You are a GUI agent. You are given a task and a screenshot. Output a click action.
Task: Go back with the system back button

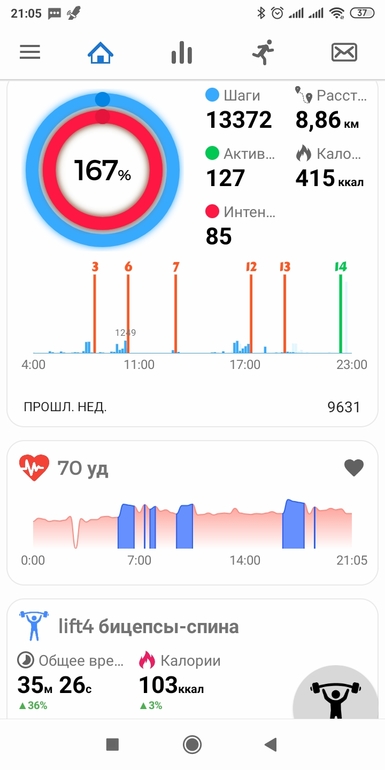click(x=271, y=744)
